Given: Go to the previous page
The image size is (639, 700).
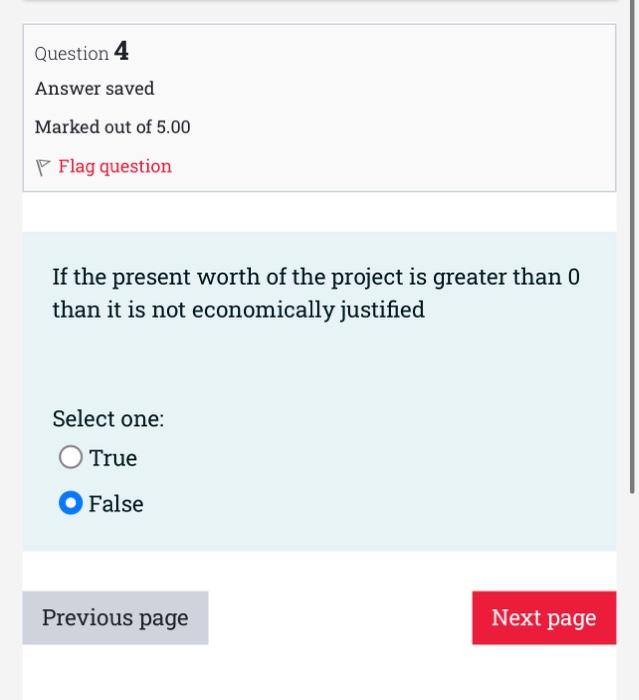Looking at the screenshot, I should tap(115, 618).
